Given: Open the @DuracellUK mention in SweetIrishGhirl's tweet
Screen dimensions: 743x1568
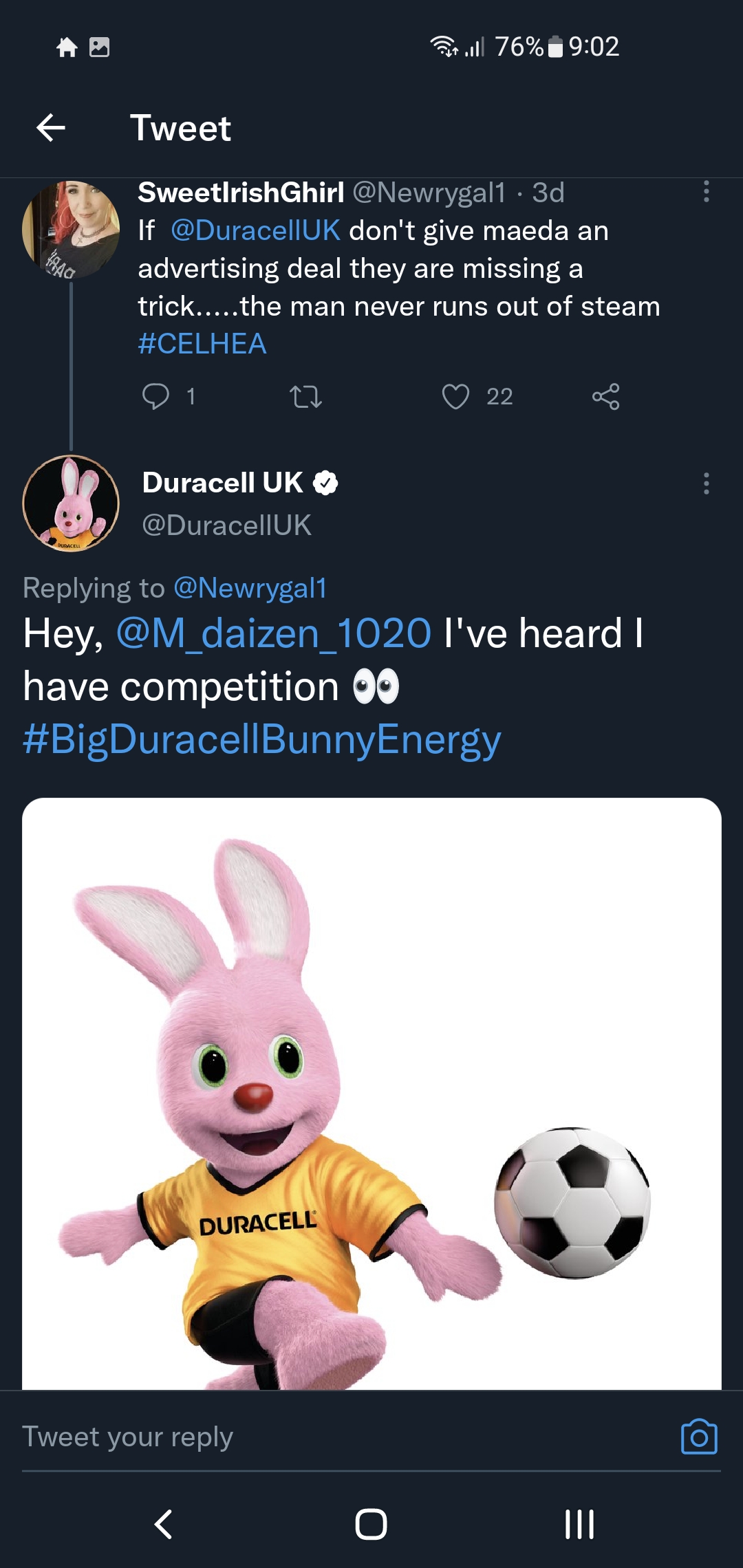Looking at the screenshot, I should coord(255,230).
